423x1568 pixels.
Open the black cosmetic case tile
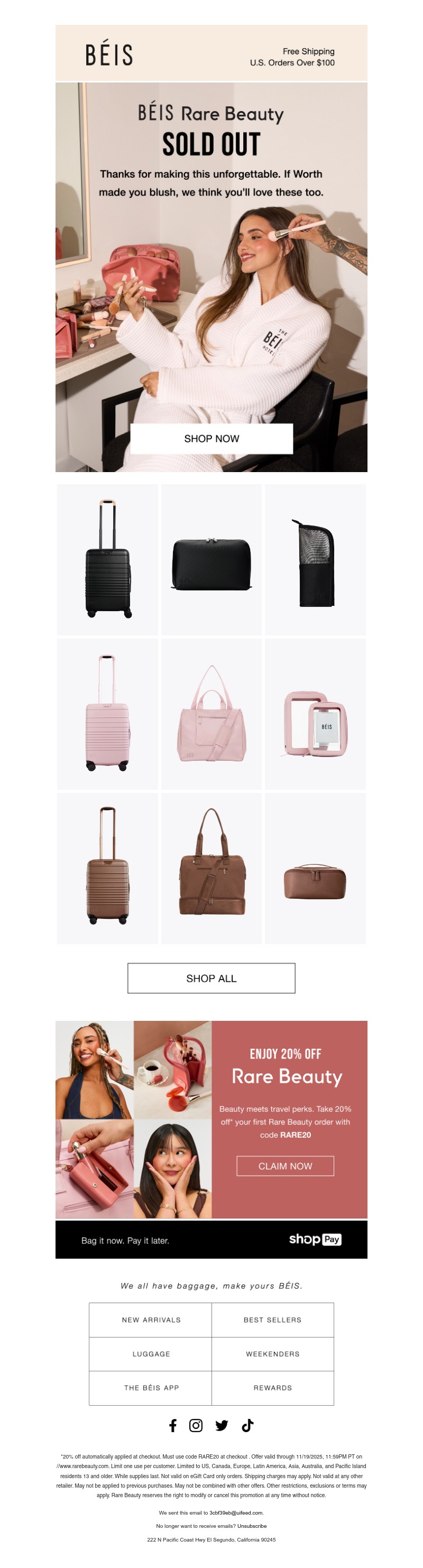coord(211,559)
